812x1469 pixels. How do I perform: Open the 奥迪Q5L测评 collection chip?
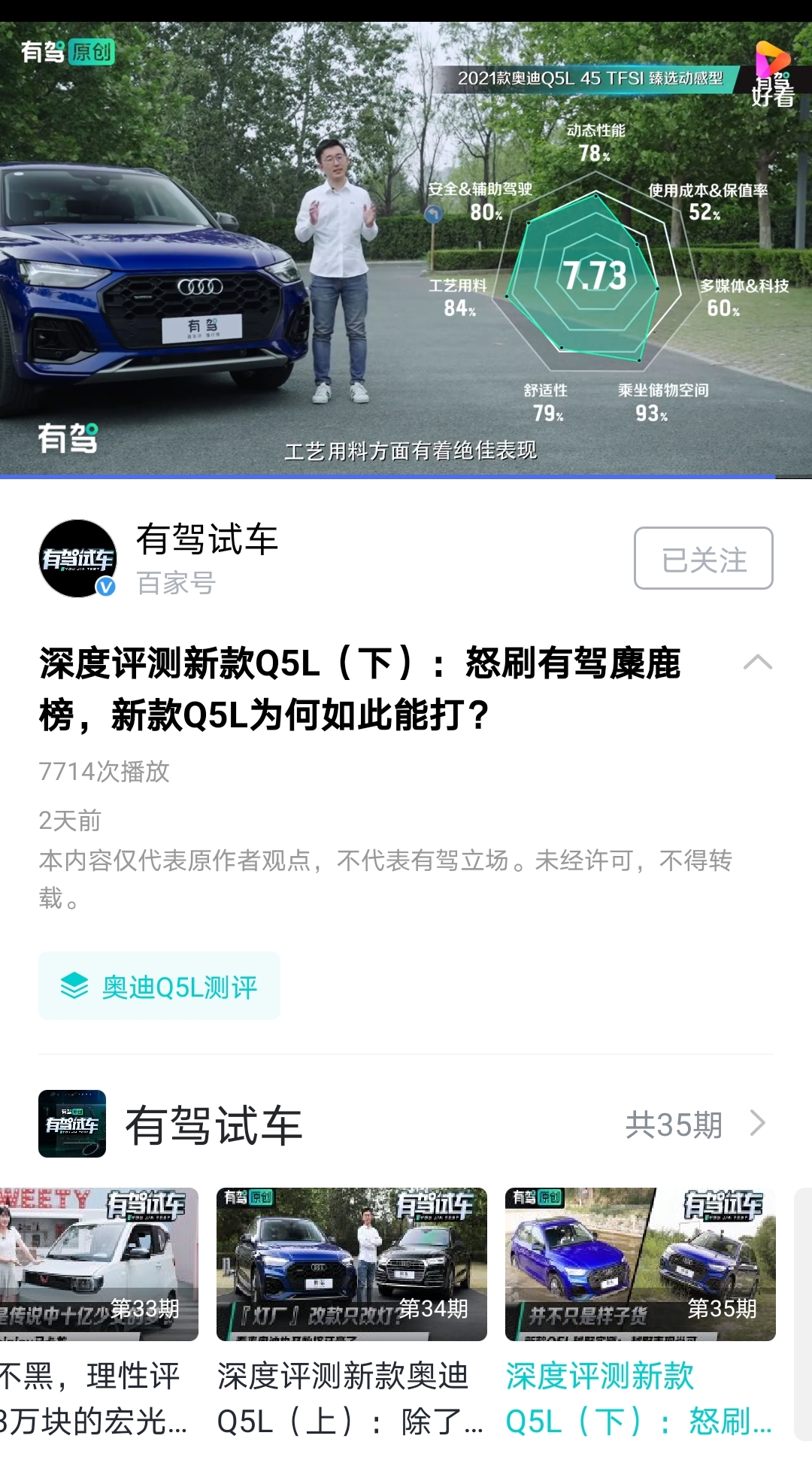[159, 986]
